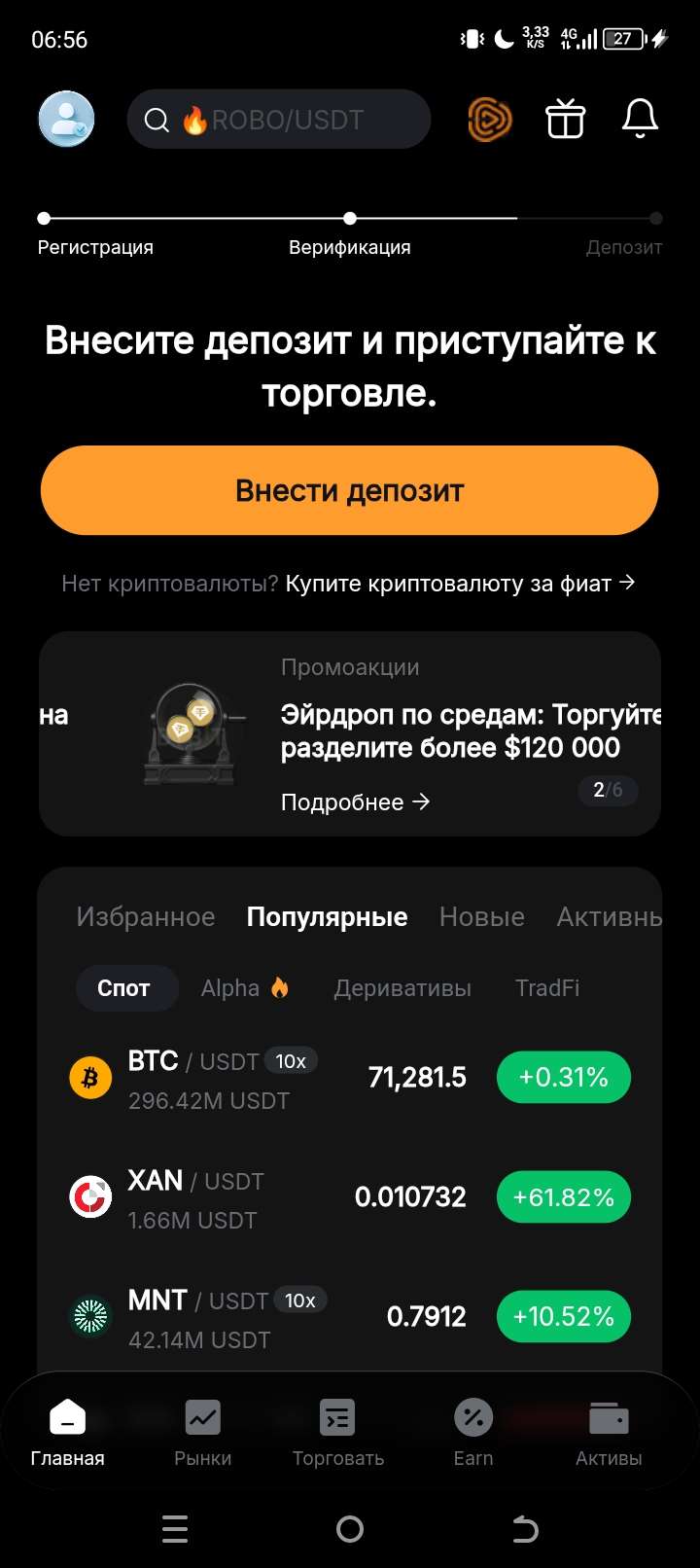
Task: Open the Новые tab
Action: 481,916
